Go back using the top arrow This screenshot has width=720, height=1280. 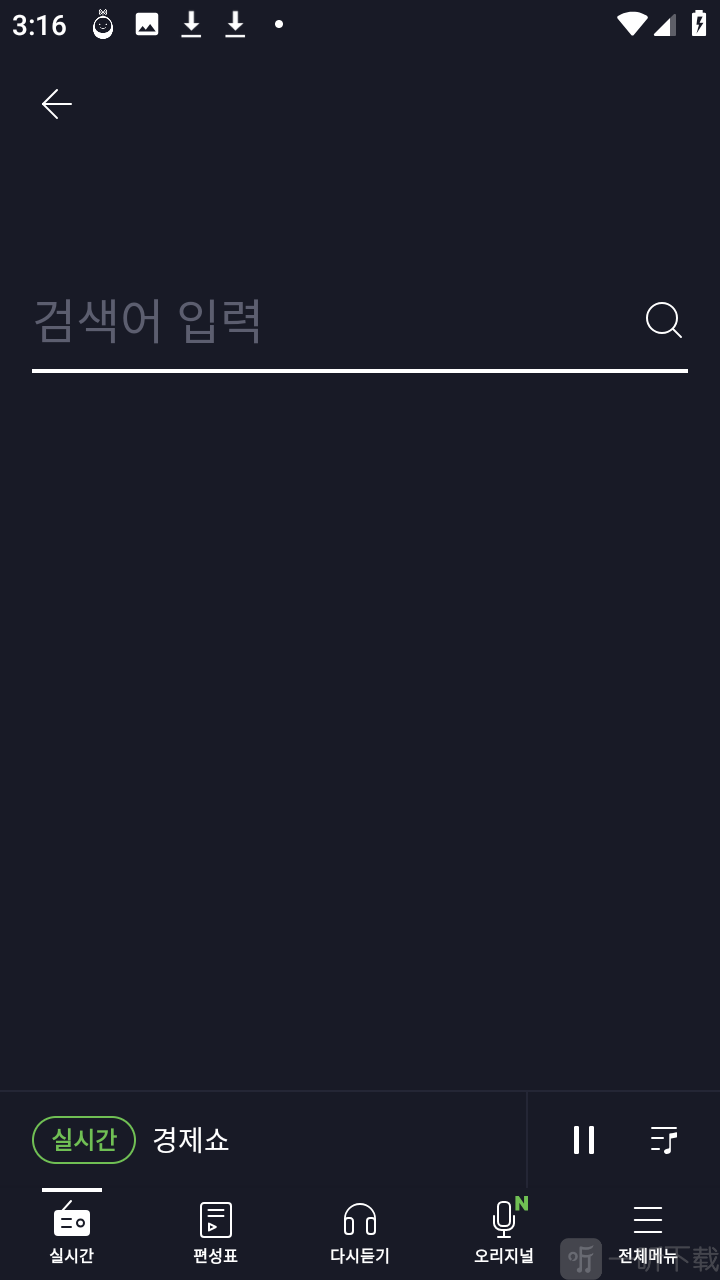(57, 104)
